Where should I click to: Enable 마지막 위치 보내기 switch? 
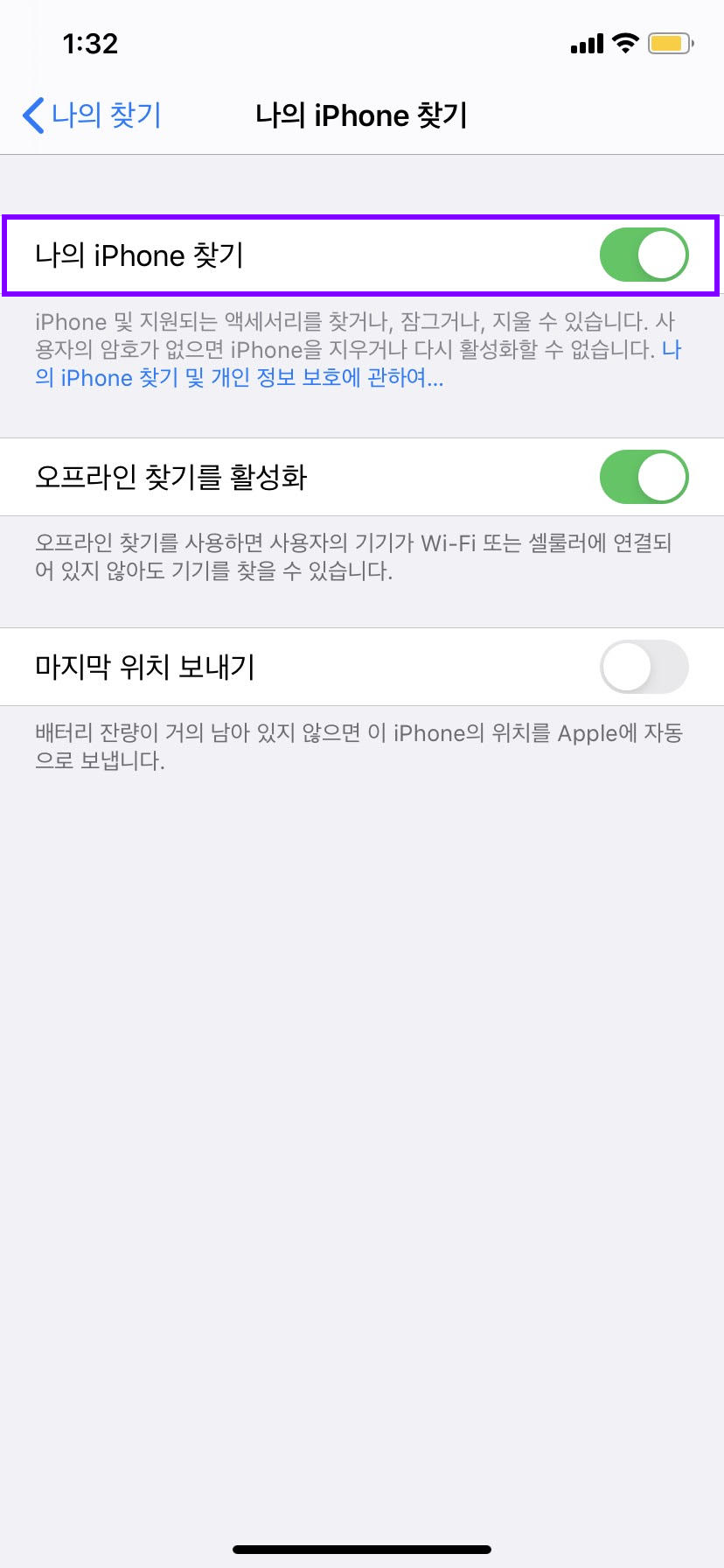644,667
